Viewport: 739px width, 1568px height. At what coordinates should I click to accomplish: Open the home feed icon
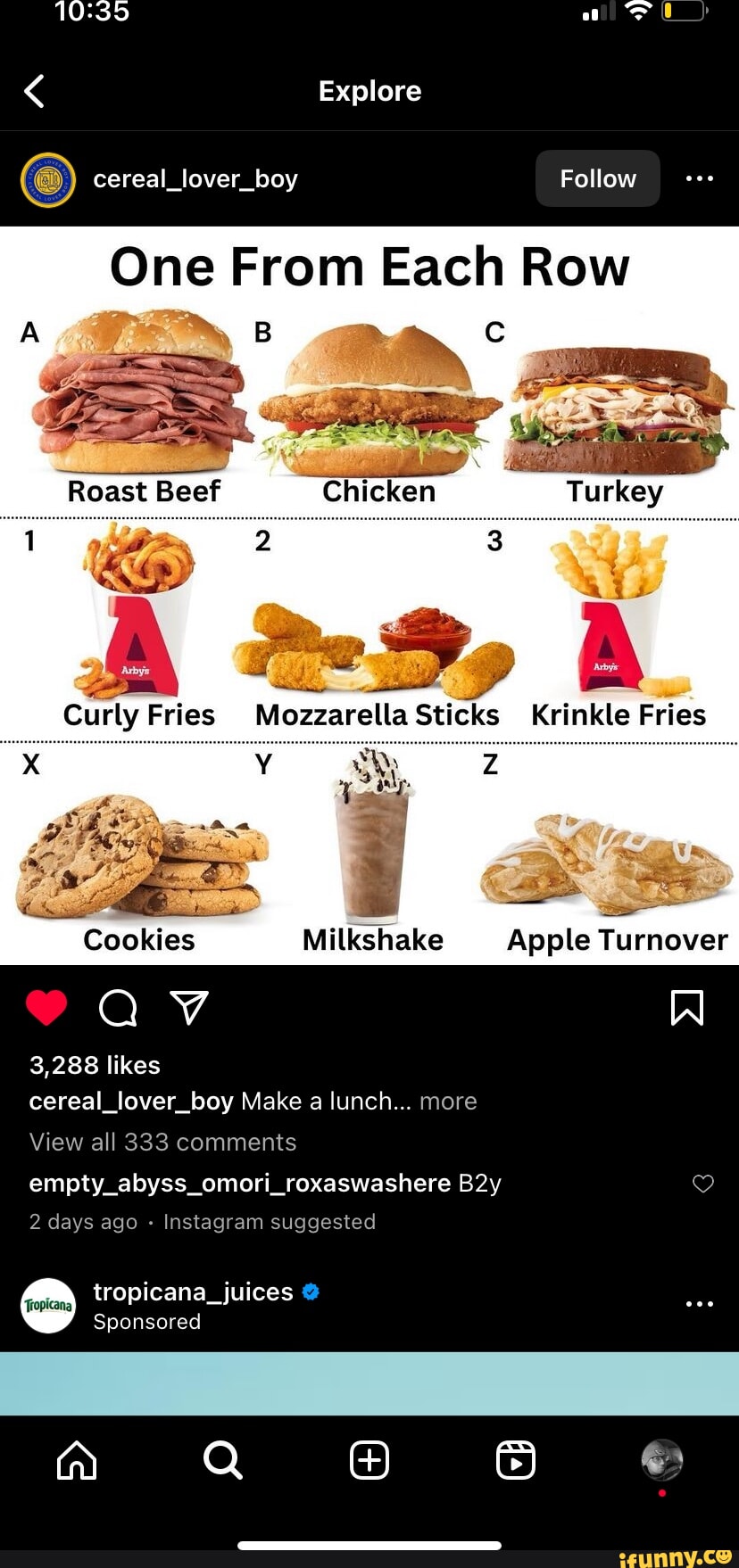76,1460
